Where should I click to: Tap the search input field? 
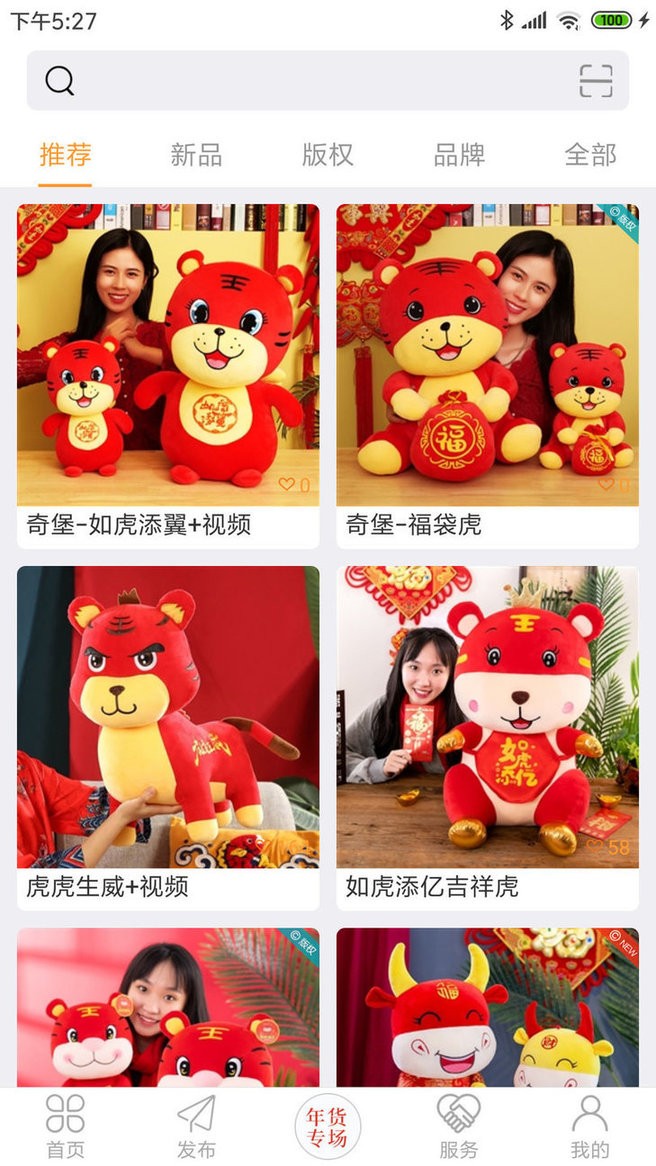tap(310, 81)
